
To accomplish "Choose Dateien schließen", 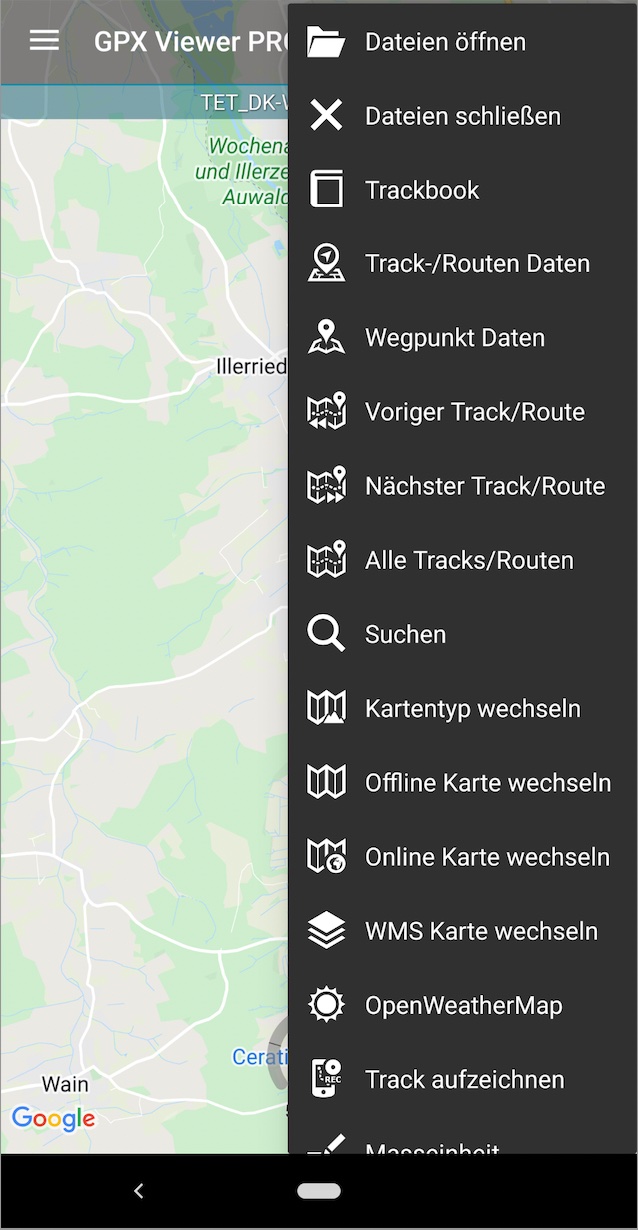I will pos(462,116).
